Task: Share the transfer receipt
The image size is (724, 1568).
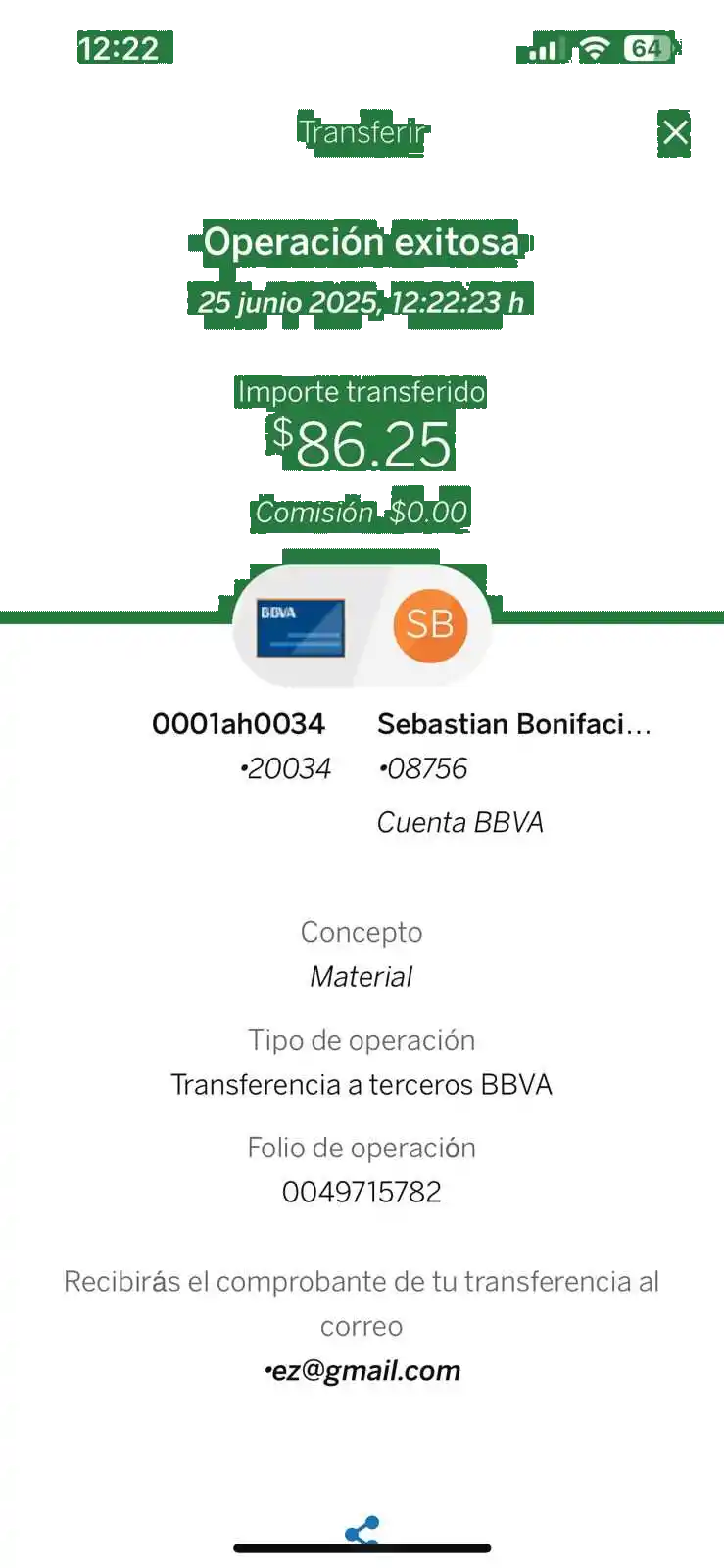Action: coord(362,1530)
